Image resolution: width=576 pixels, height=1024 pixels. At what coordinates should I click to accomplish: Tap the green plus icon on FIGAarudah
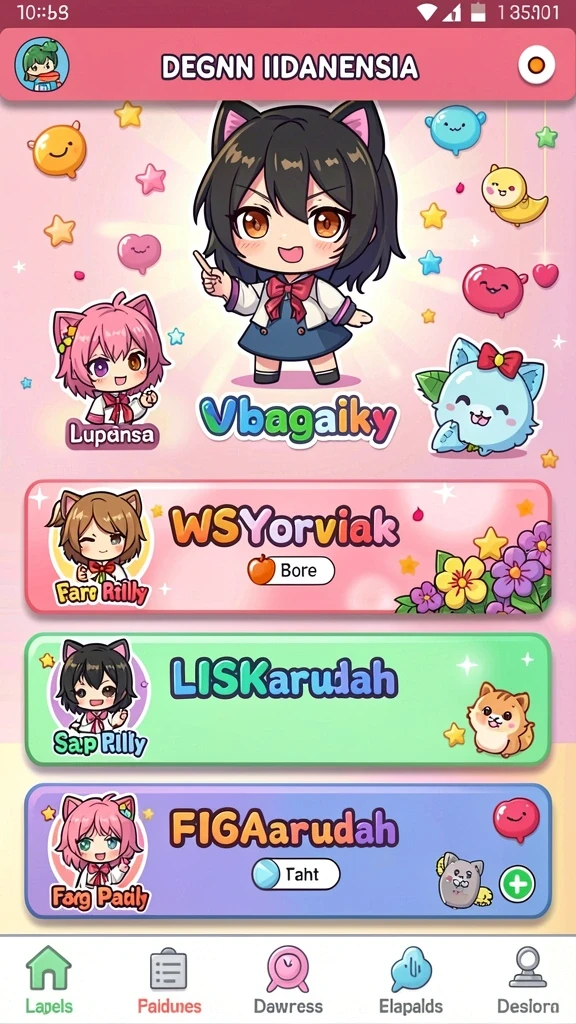coord(517,884)
